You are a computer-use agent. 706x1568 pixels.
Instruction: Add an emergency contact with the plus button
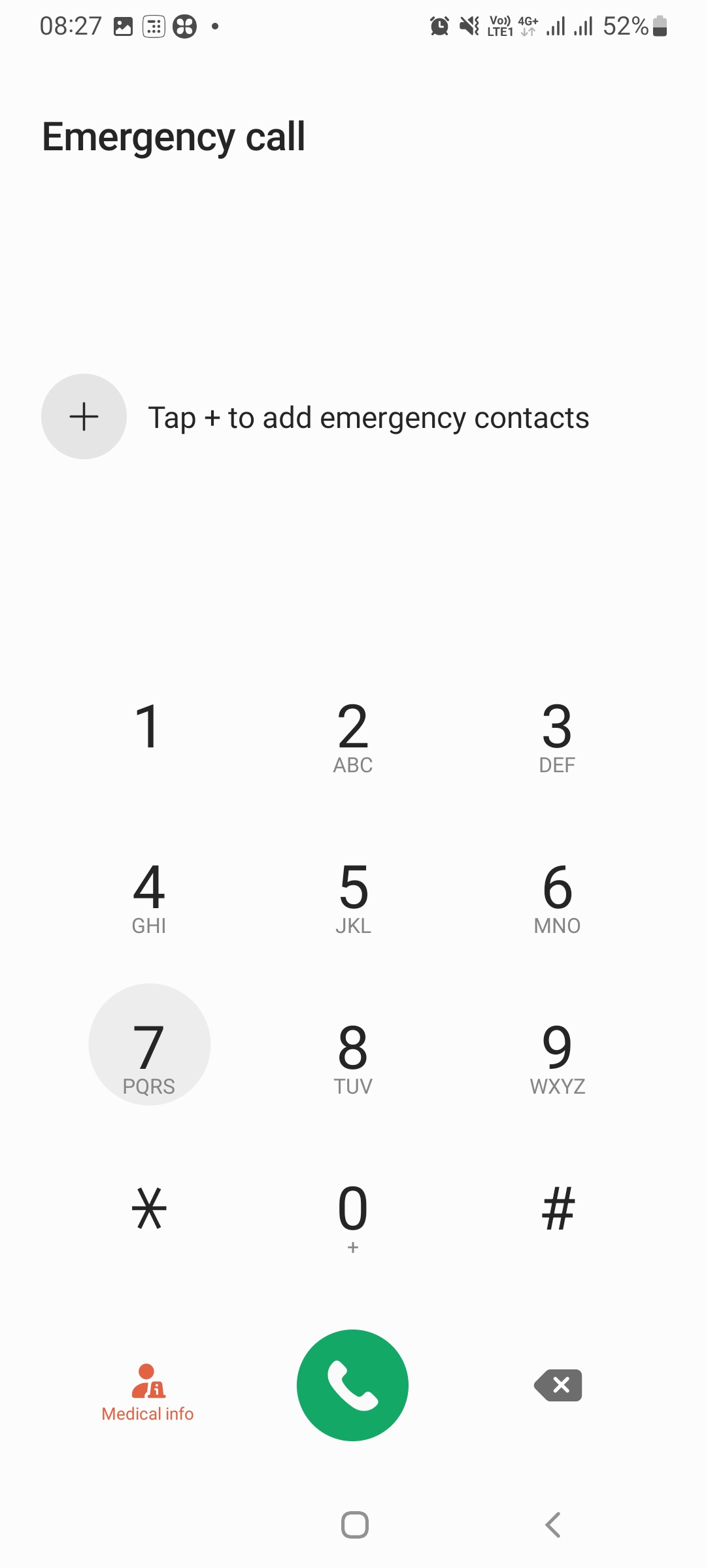(x=84, y=417)
